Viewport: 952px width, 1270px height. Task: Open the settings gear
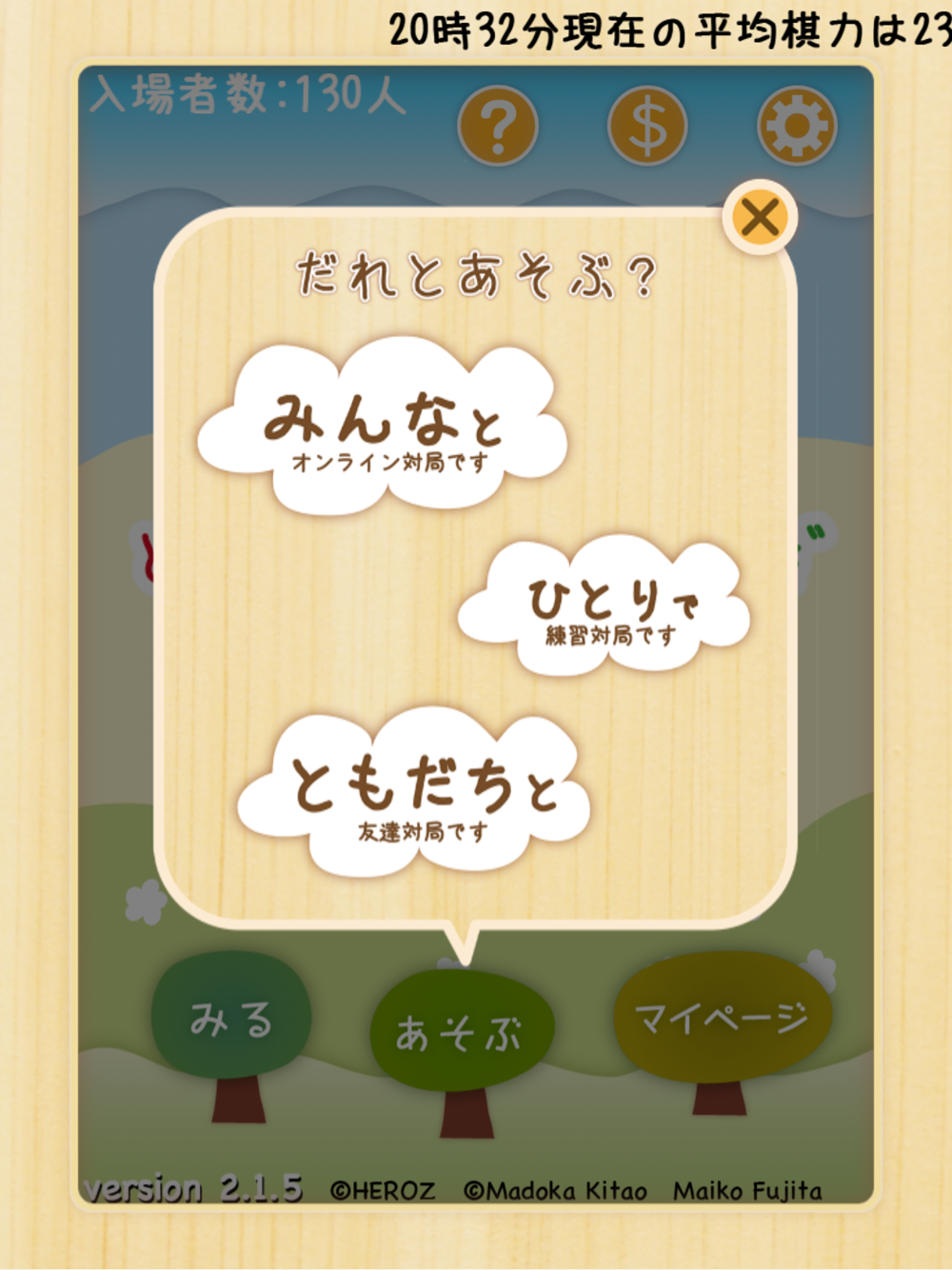point(797,126)
